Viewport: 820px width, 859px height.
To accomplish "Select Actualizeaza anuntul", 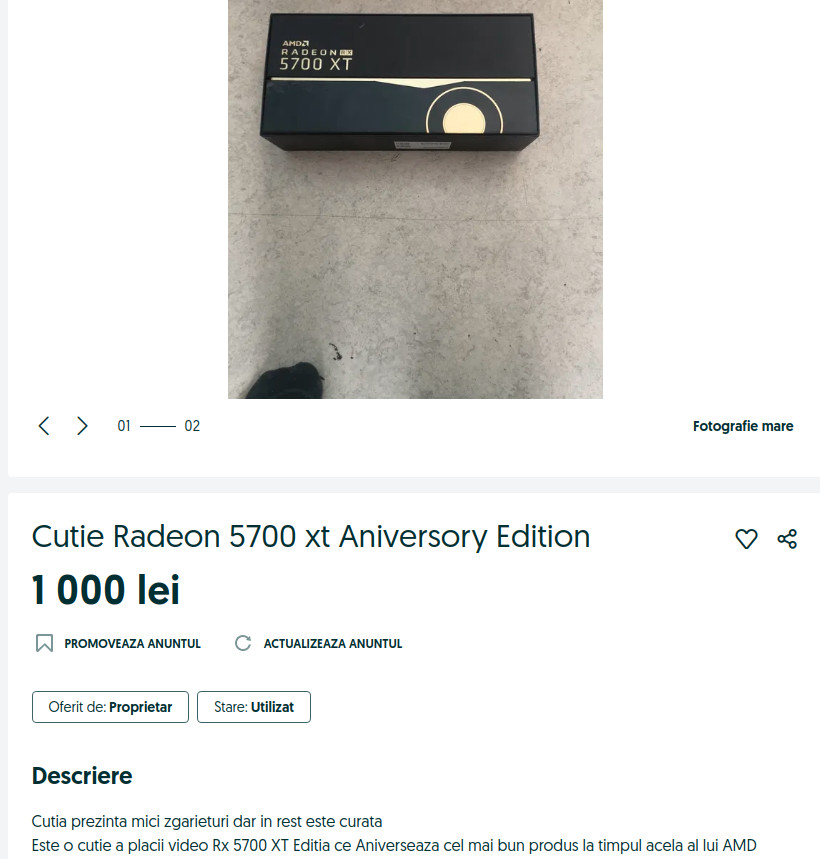I will click(x=318, y=643).
